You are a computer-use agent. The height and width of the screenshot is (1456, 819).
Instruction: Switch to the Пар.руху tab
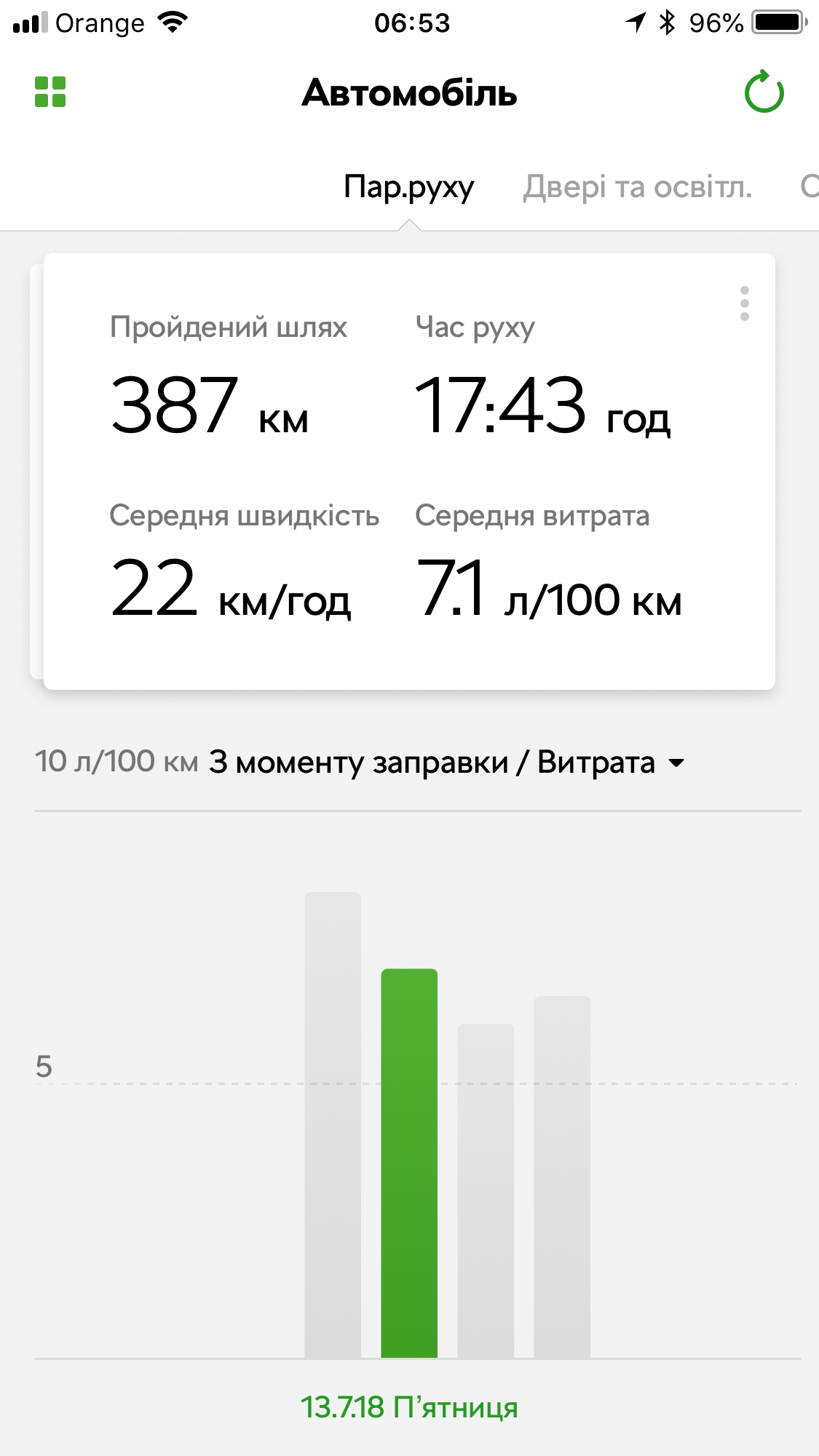click(408, 187)
